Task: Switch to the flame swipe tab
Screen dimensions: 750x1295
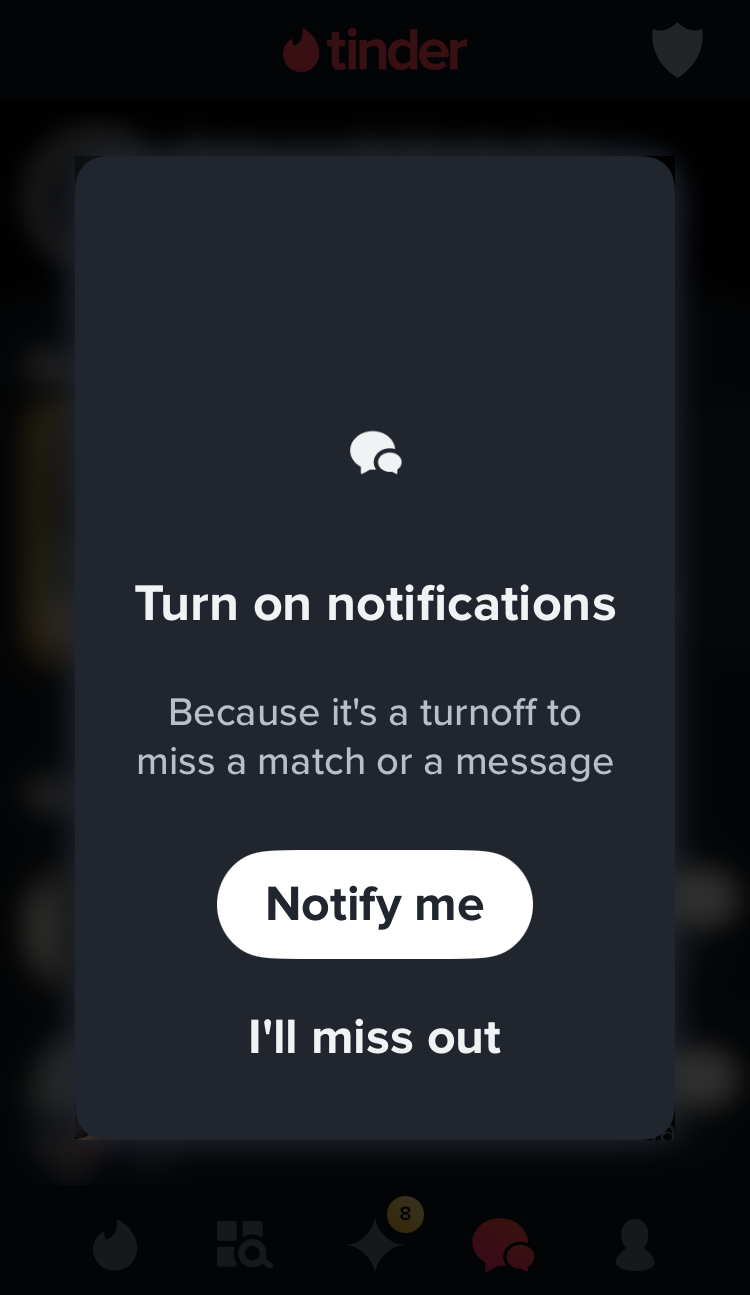Action: click(115, 1246)
